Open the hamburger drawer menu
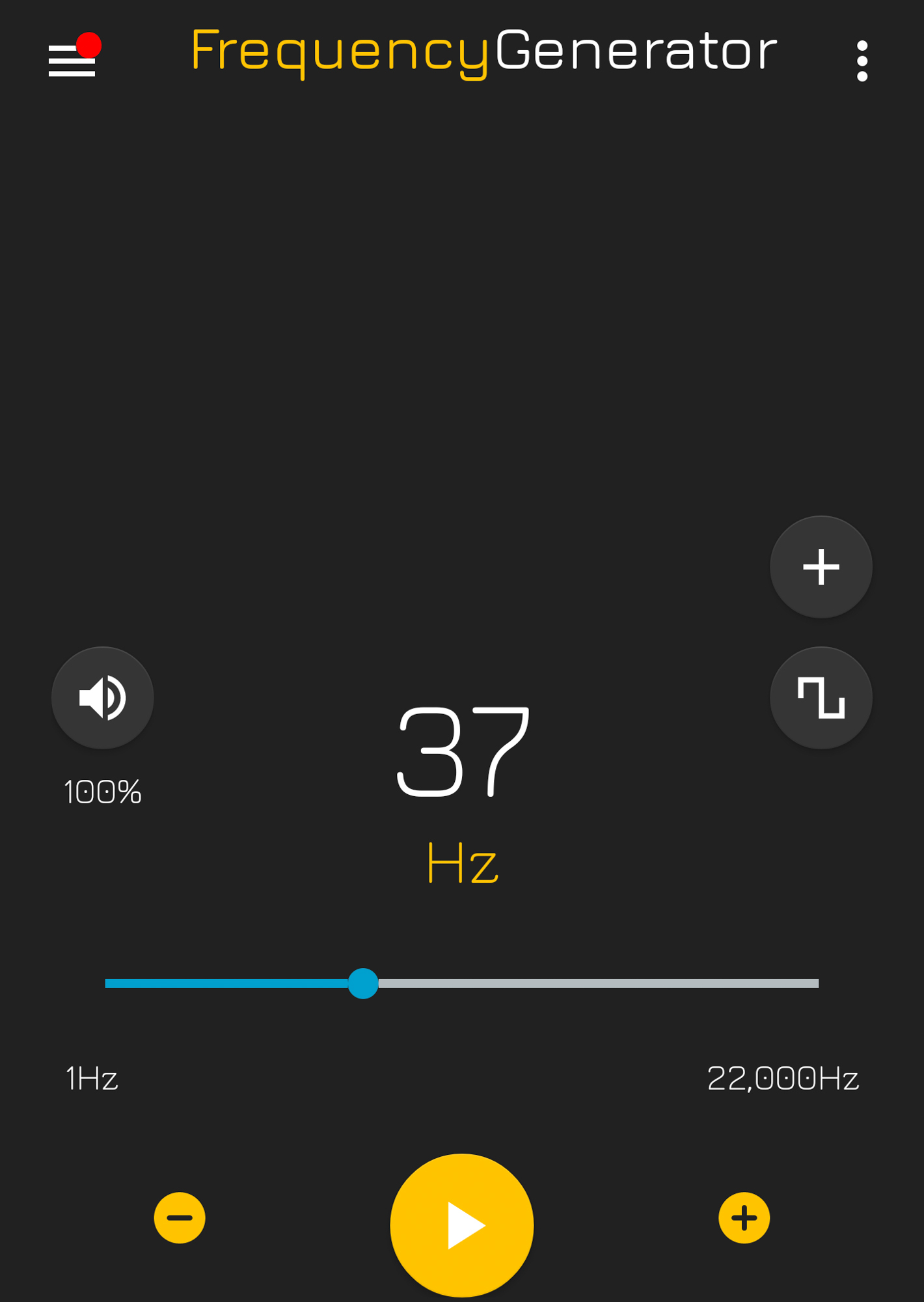Image resolution: width=924 pixels, height=1302 pixels. pyautogui.click(x=72, y=61)
